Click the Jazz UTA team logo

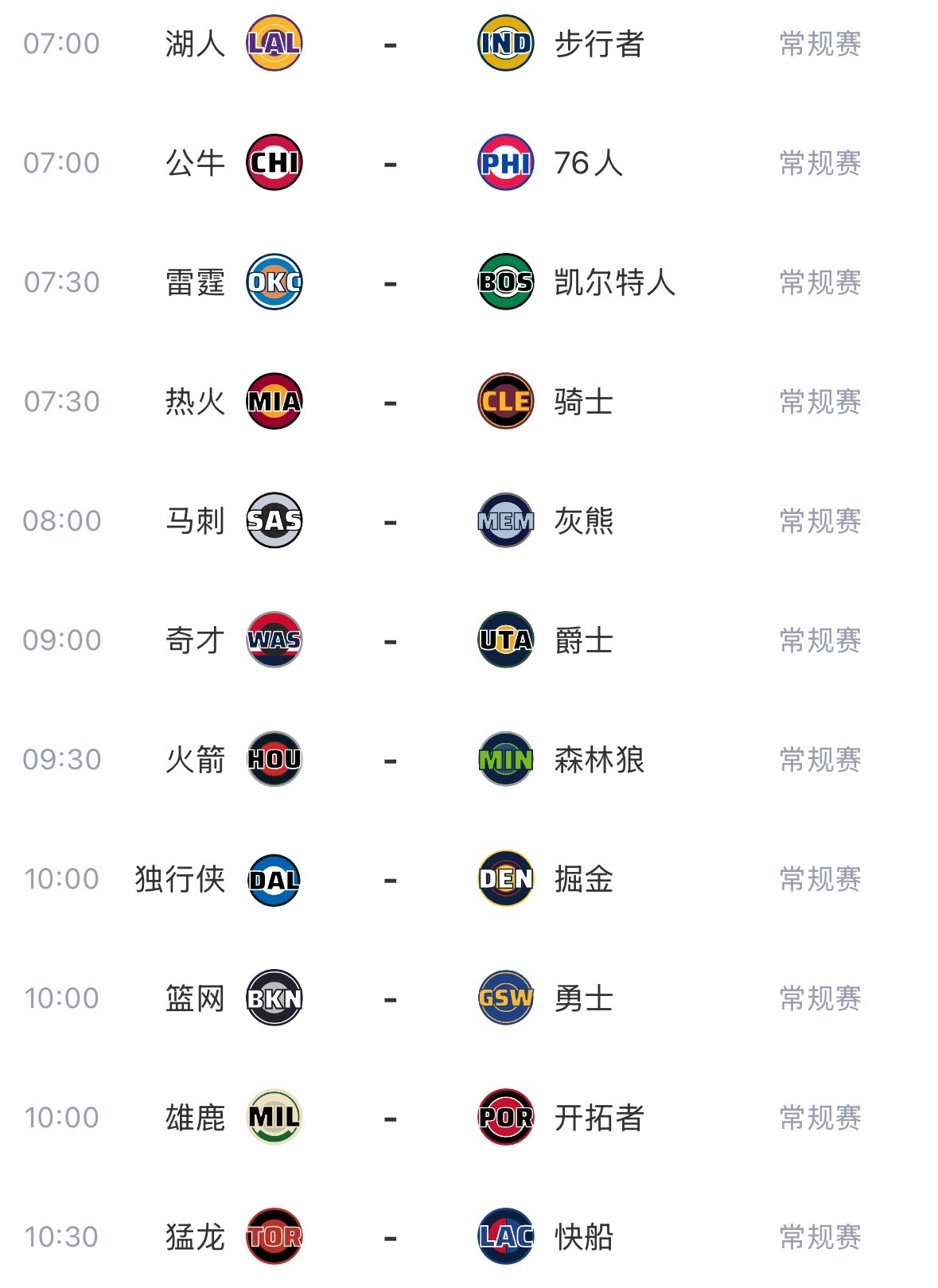tap(504, 638)
